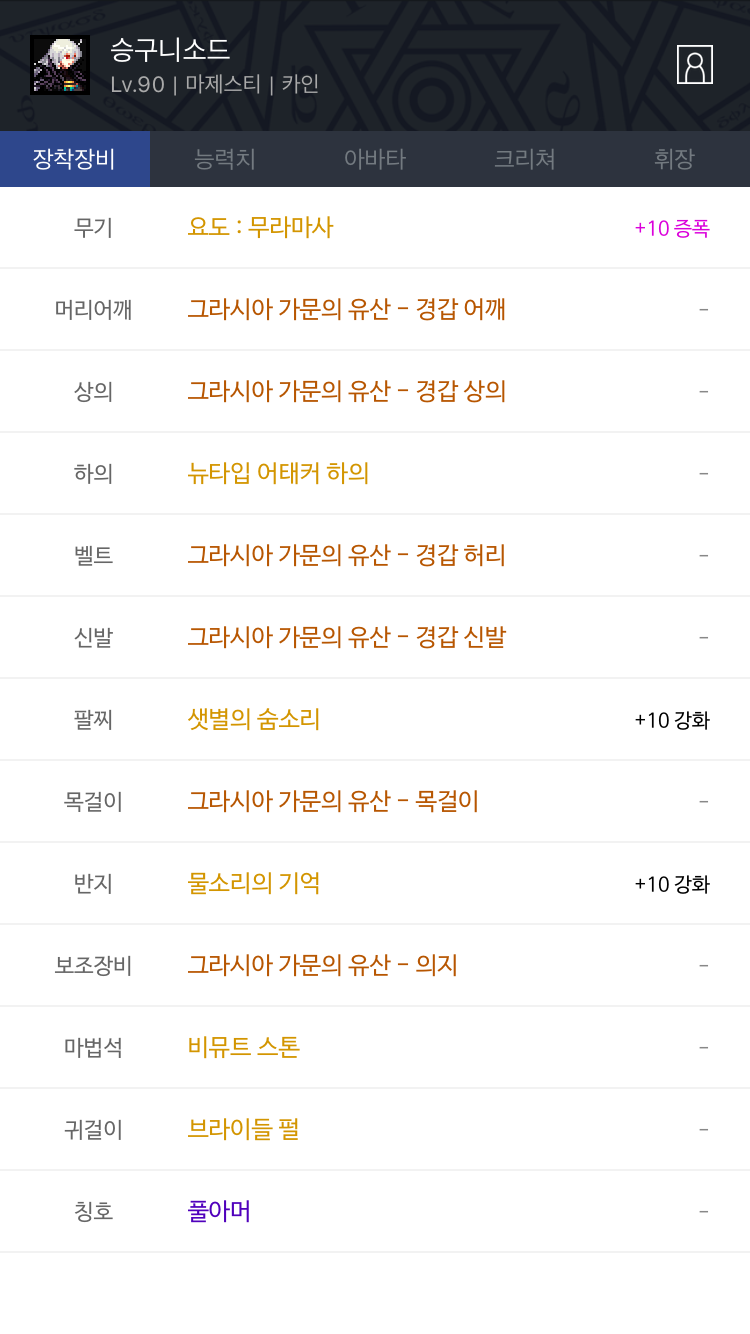Image resolution: width=750 pixels, height=1334 pixels.
Task: Open 그라시아 가문의 유산 - 의지
Action: pos(375,965)
